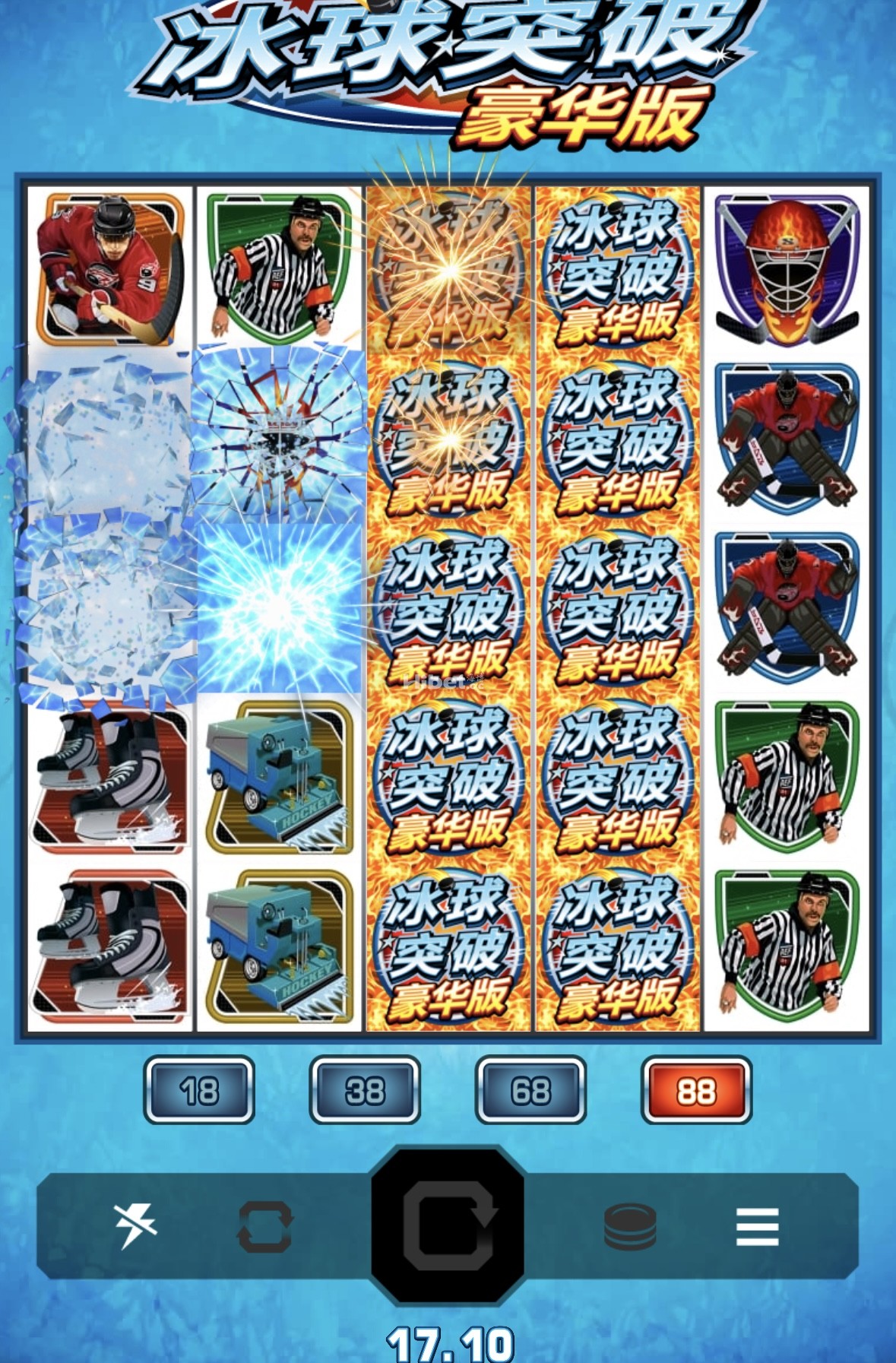Image resolution: width=896 pixels, height=1363 pixels.
Task: Pick the red 88 bet button
Action: tap(696, 1091)
